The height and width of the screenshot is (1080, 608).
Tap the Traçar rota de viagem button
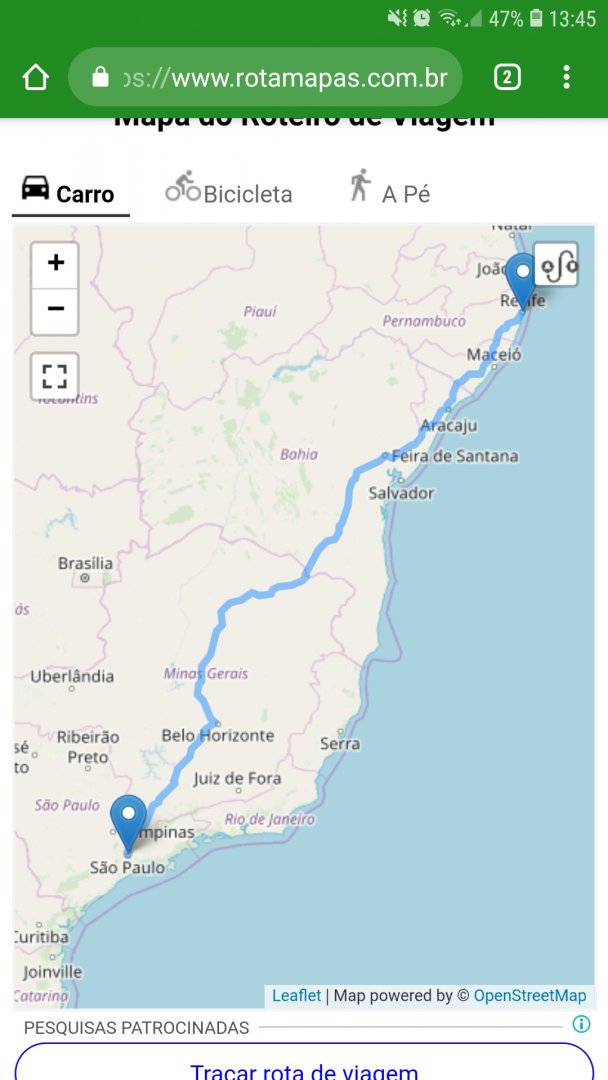[x=304, y=1066]
